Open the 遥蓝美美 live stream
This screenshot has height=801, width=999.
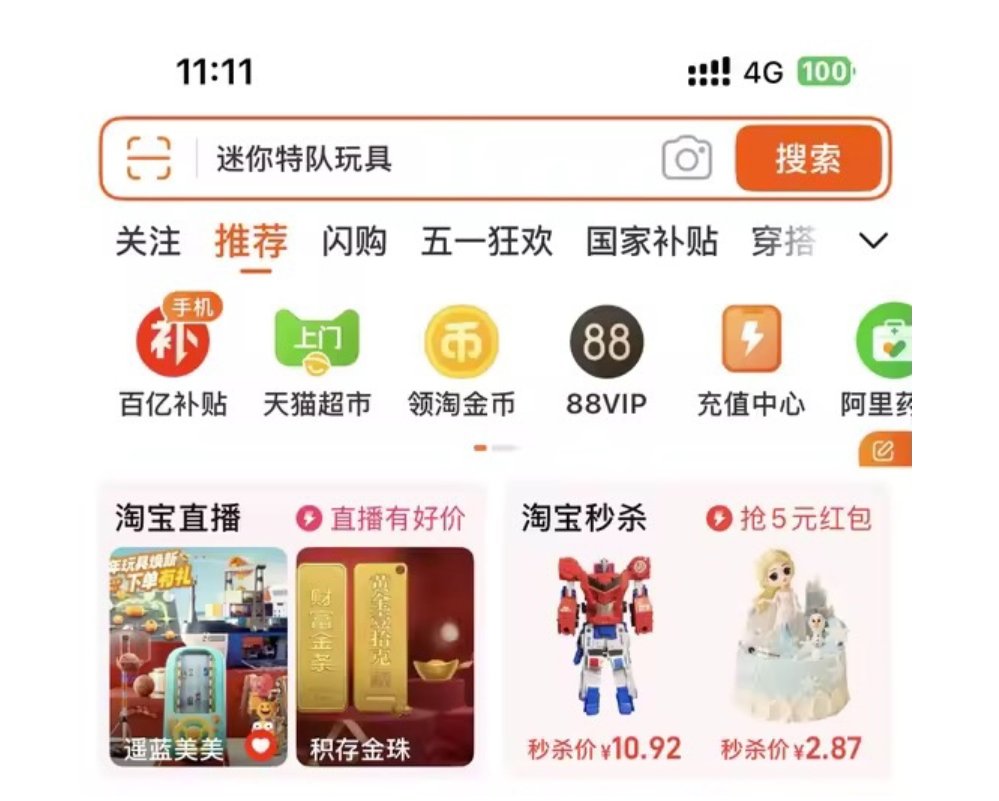tap(197, 656)
